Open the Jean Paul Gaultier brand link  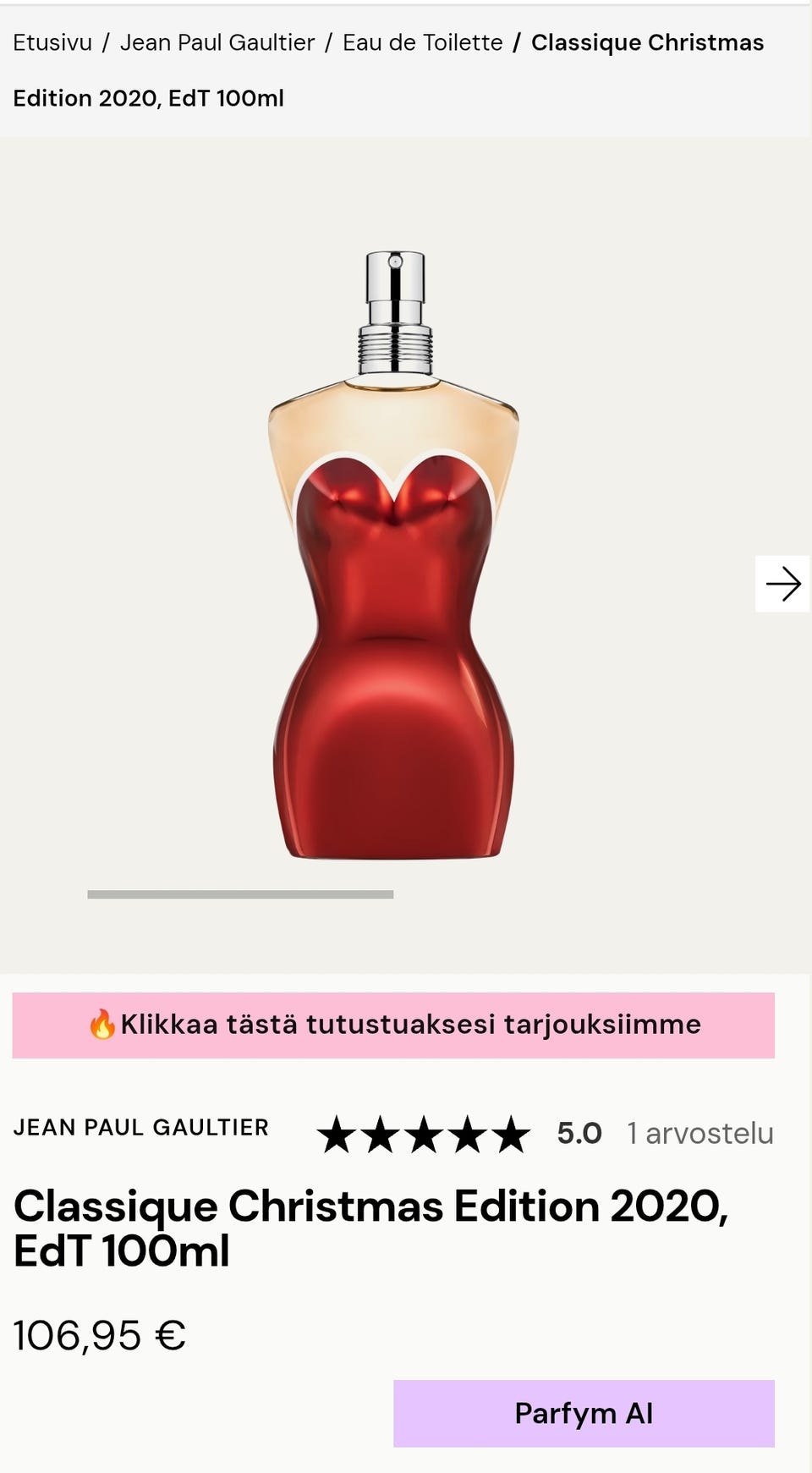click(141, 1128)
